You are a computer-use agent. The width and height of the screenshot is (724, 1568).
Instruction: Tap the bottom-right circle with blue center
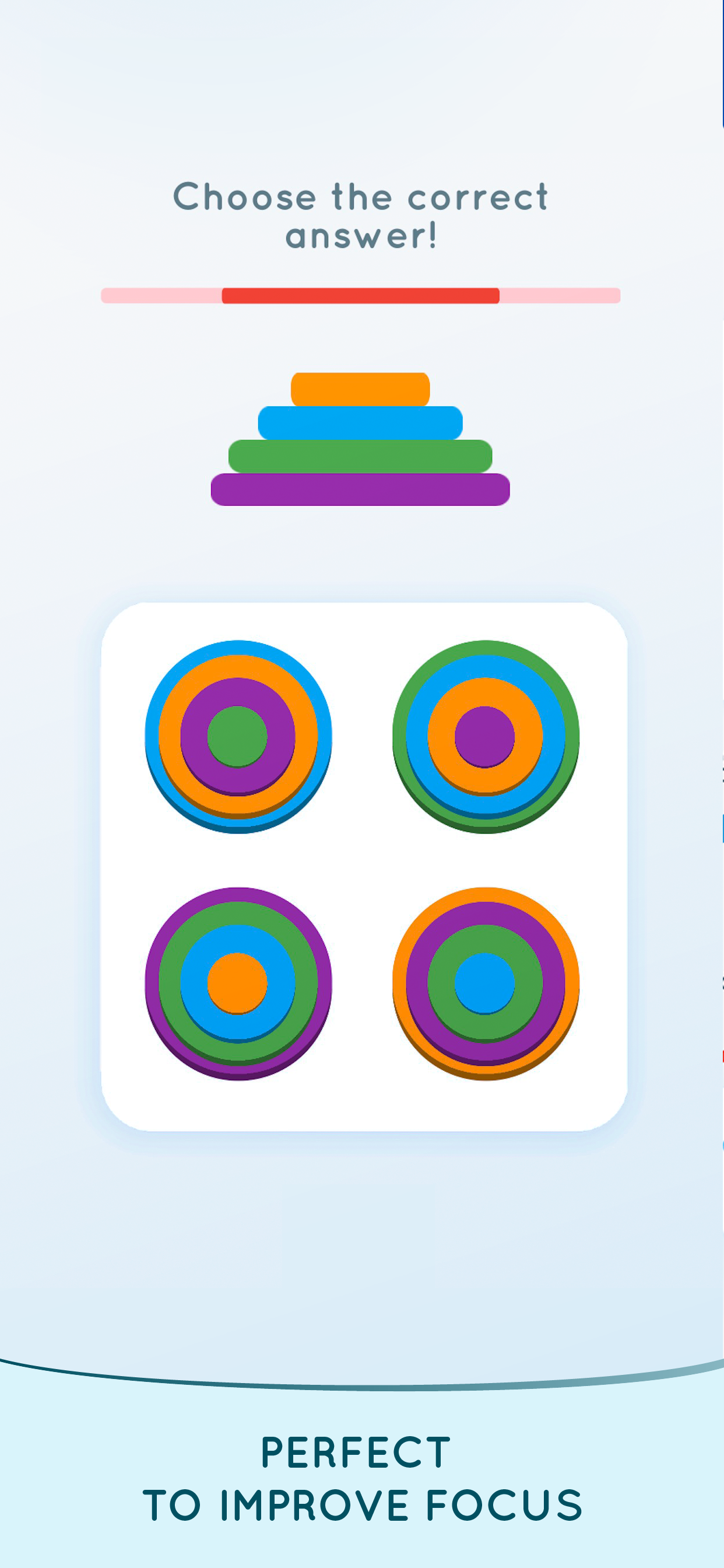tap(484, 983)
